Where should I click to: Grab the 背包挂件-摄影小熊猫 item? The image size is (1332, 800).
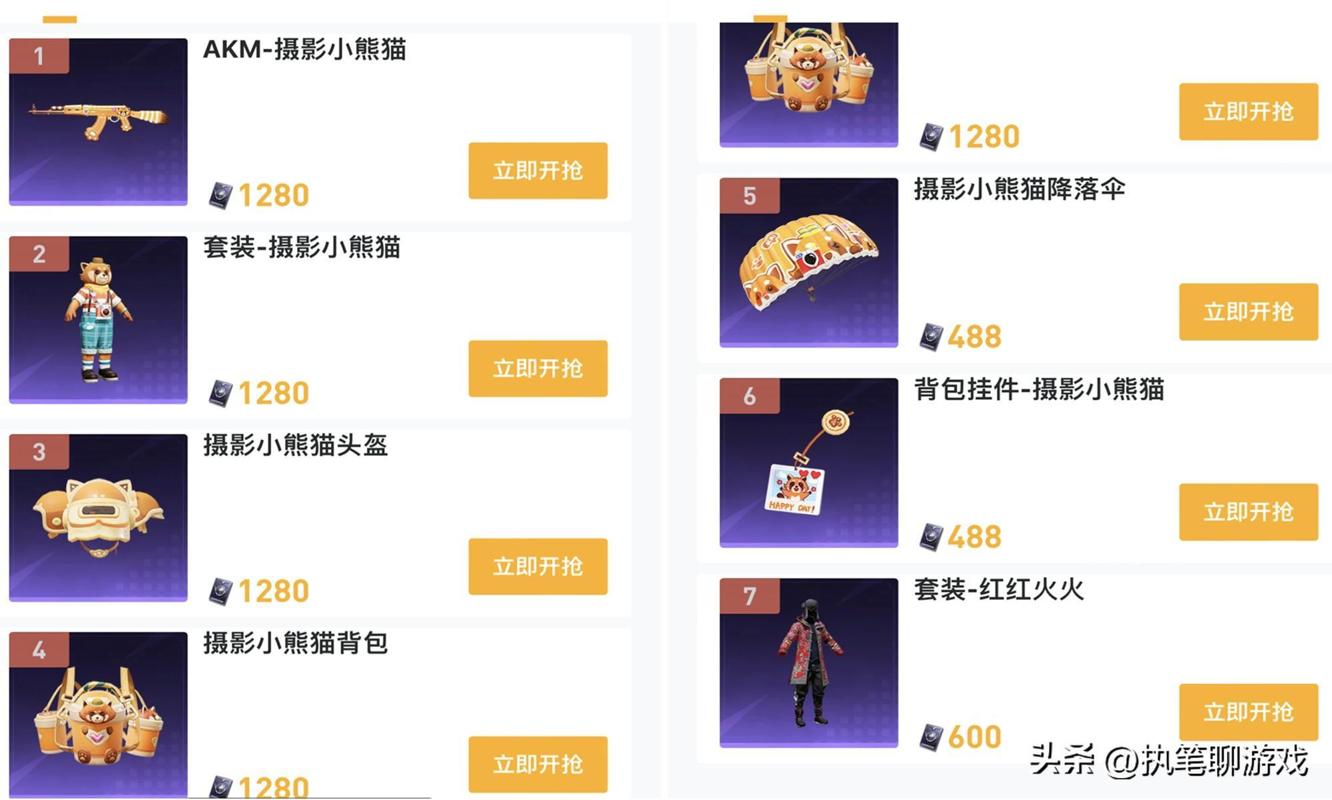tap(1248, 512)
